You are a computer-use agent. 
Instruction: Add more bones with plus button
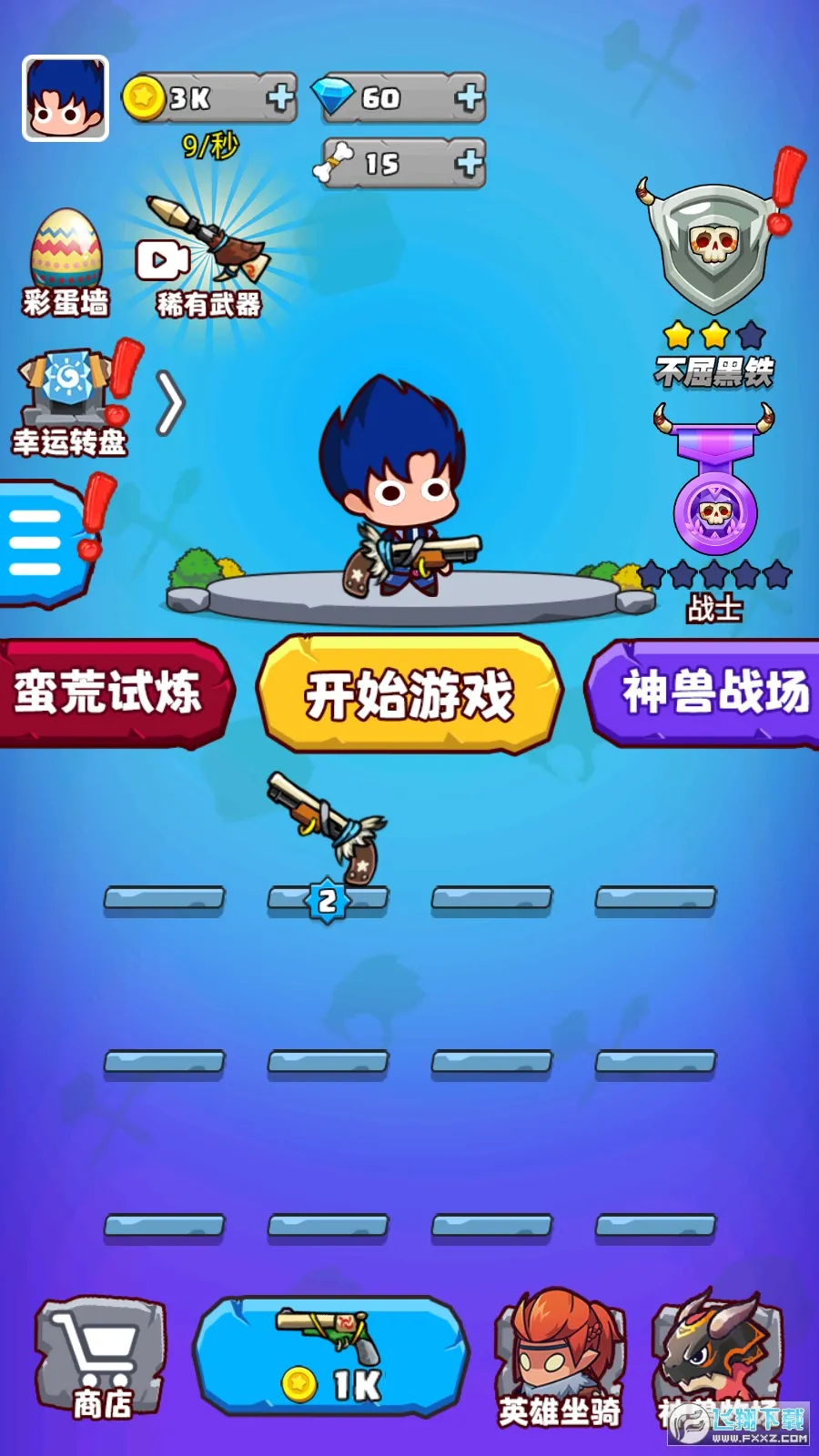(468, 164)
